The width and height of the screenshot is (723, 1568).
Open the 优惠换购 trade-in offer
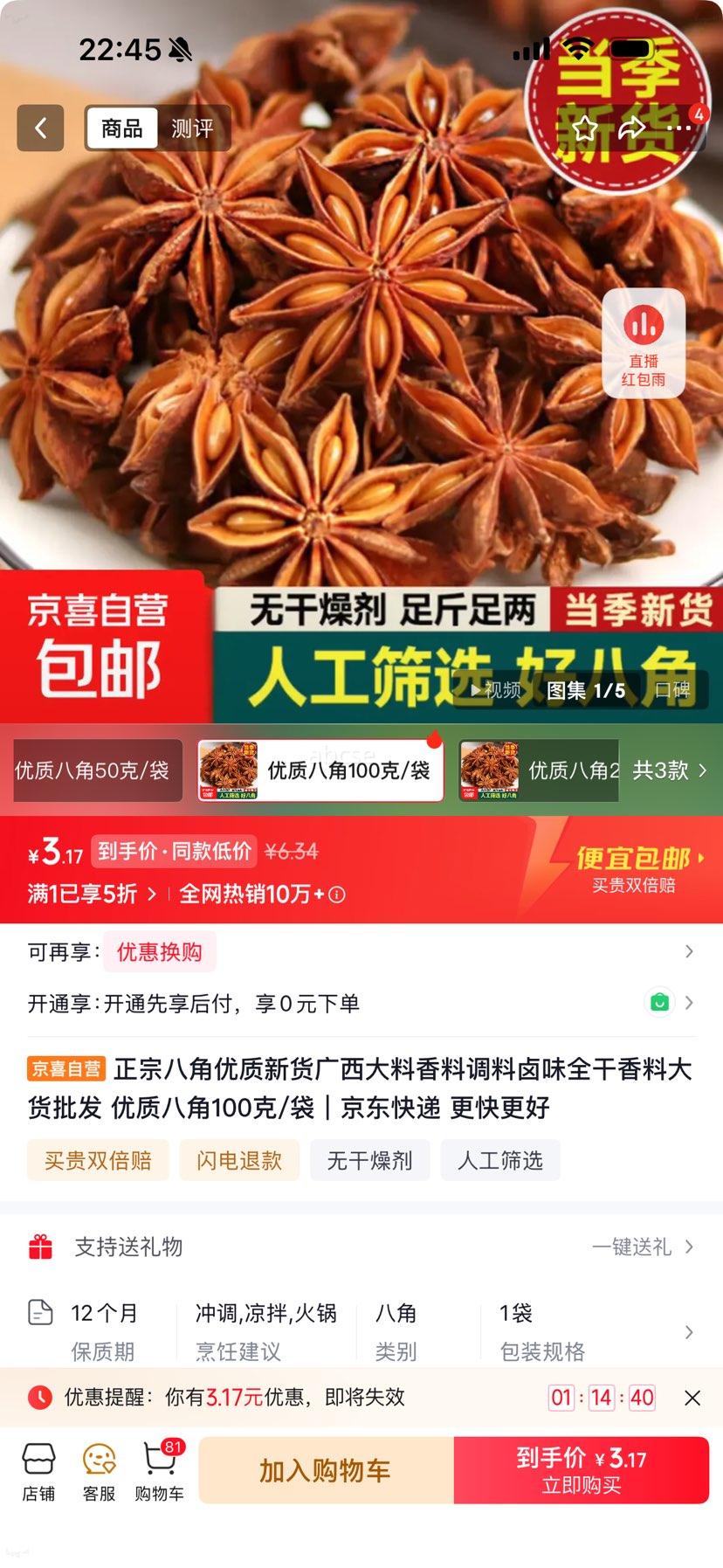pyautogui.click(x=160, y=952)
